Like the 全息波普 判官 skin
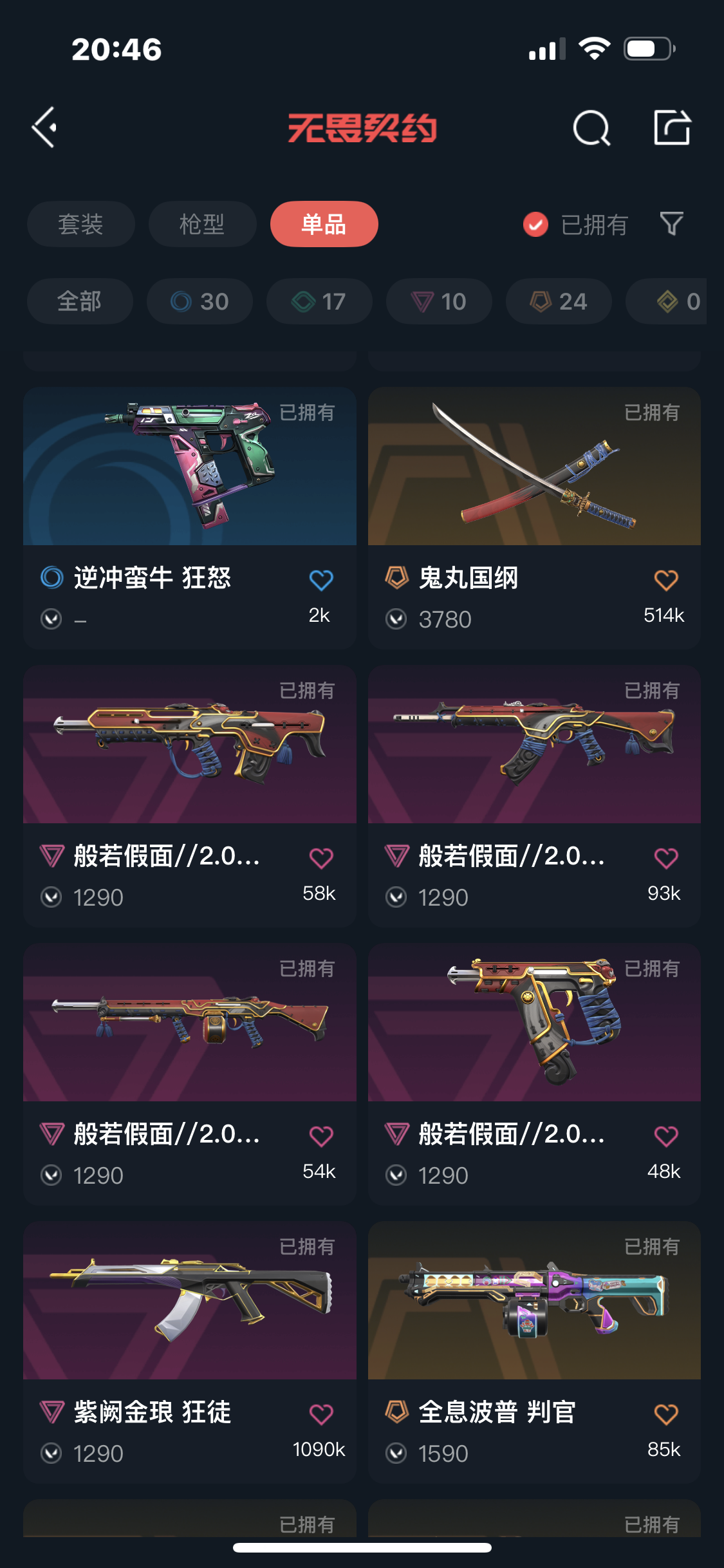Image resolution: width=724 pixels, height=1568 pixels. click(665, 1414)
